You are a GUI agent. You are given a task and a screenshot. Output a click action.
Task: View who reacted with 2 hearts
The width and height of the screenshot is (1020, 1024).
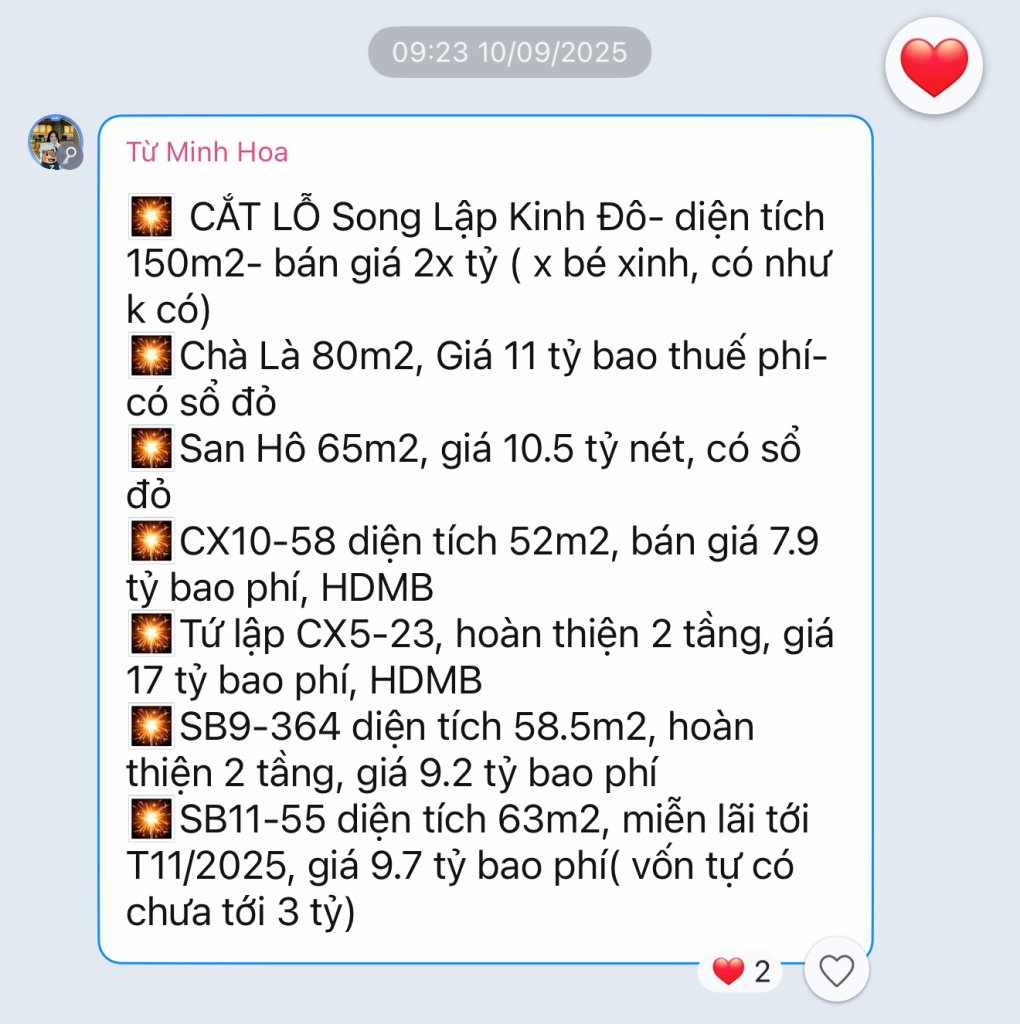pos(741,971)
